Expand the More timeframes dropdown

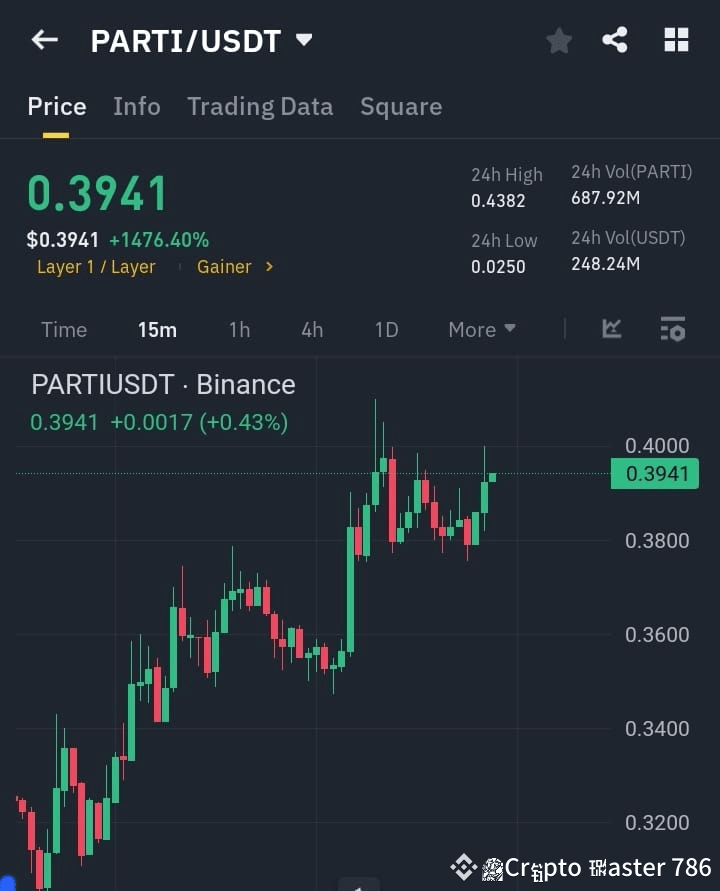pos(481,329)
